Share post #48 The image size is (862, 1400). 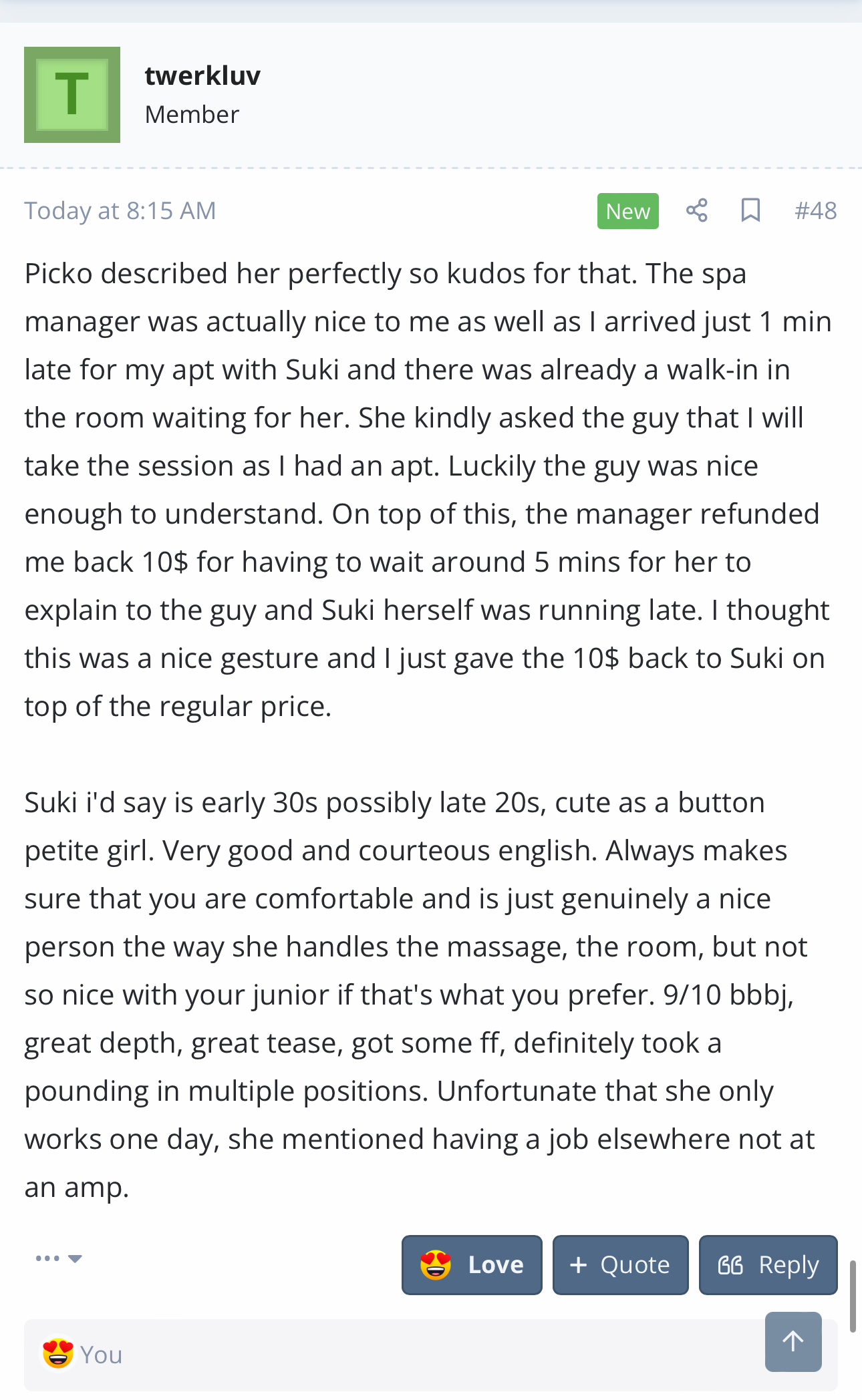(x=697, y=210)
